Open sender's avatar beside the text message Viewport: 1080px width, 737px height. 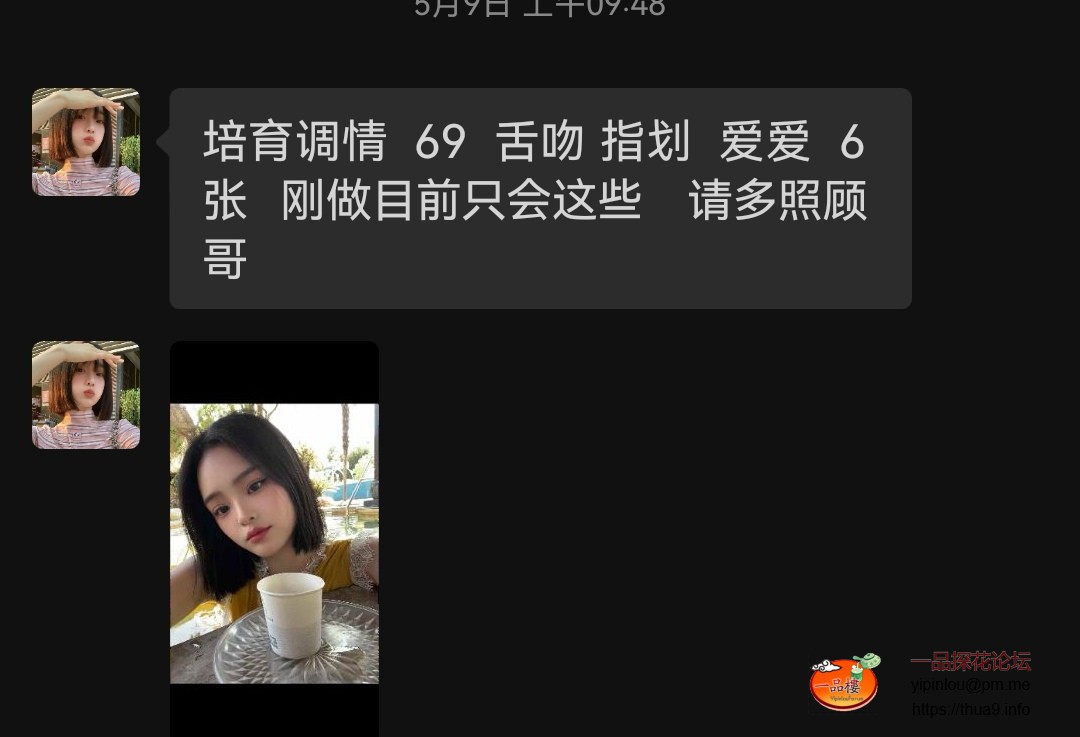(x=86, y=142)
